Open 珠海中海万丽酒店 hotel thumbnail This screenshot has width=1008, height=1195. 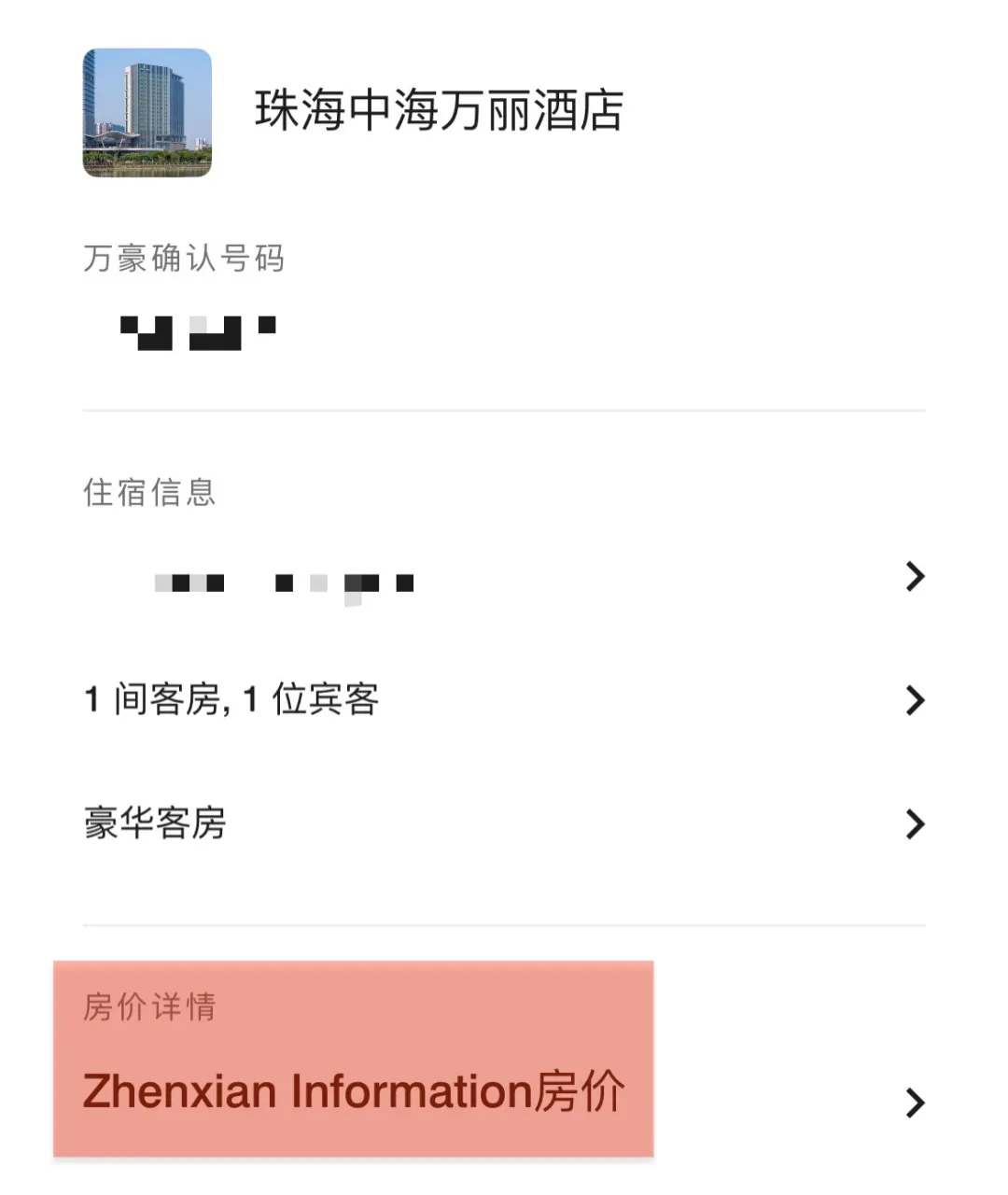[147, 113]
